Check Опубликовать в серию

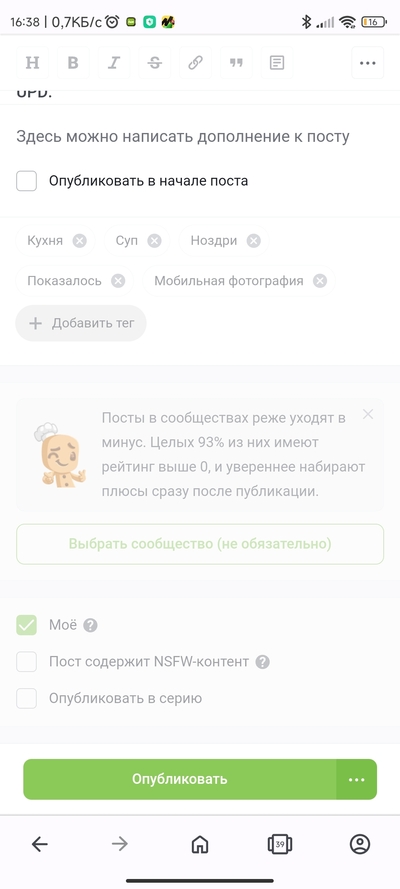27,698
